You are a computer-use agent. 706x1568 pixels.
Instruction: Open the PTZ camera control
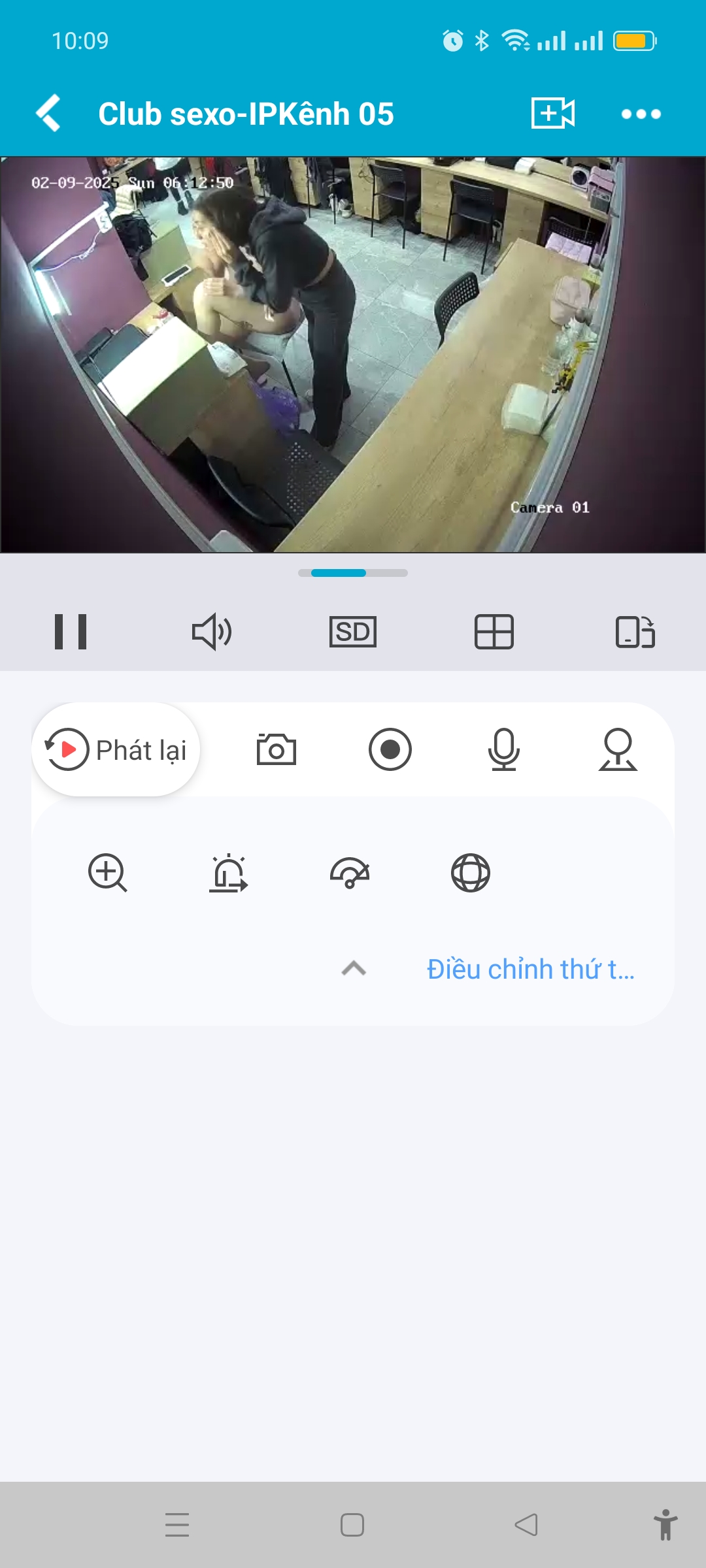pyautogui.click(x=618, y=750)
